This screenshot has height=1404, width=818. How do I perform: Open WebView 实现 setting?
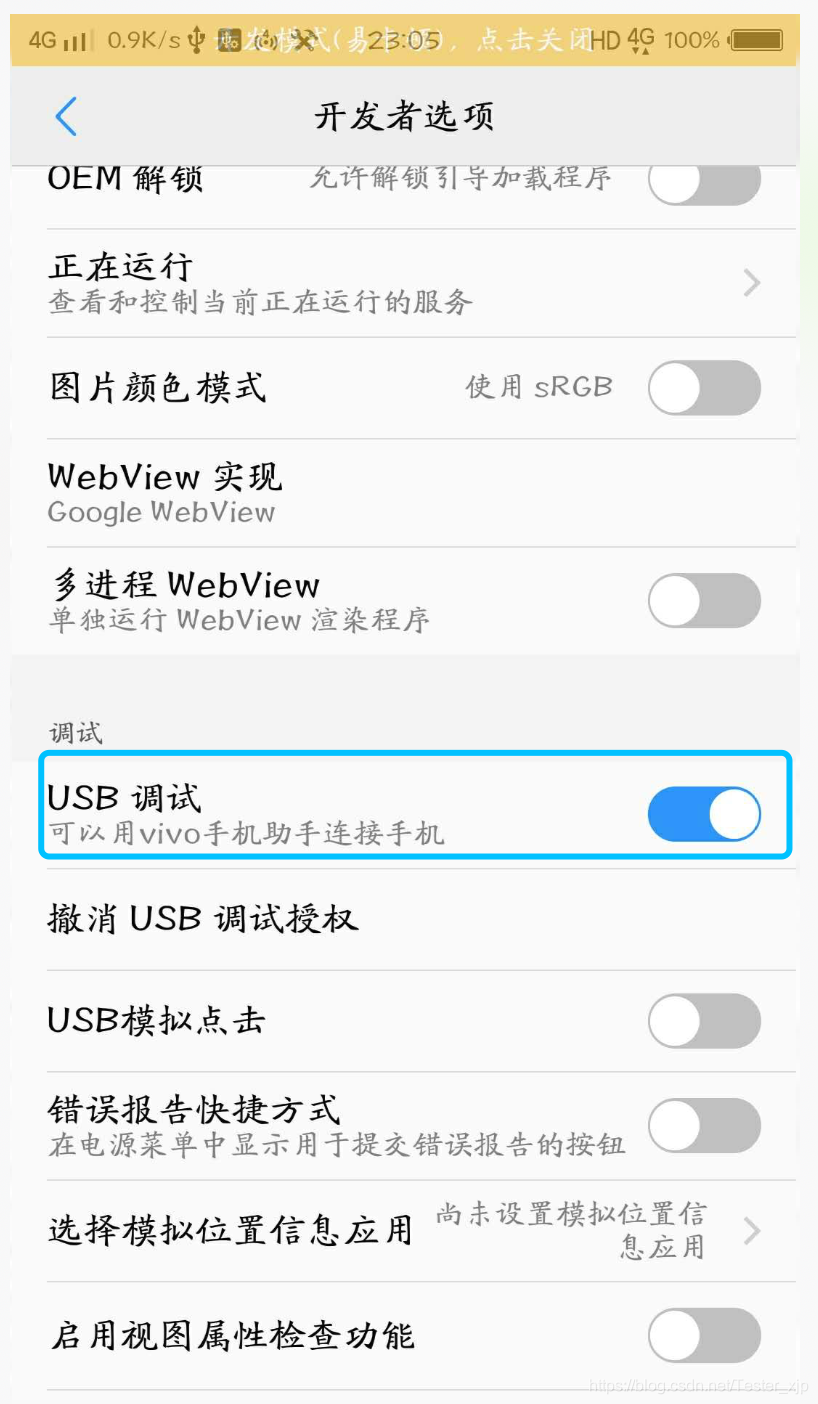point(400,493)
